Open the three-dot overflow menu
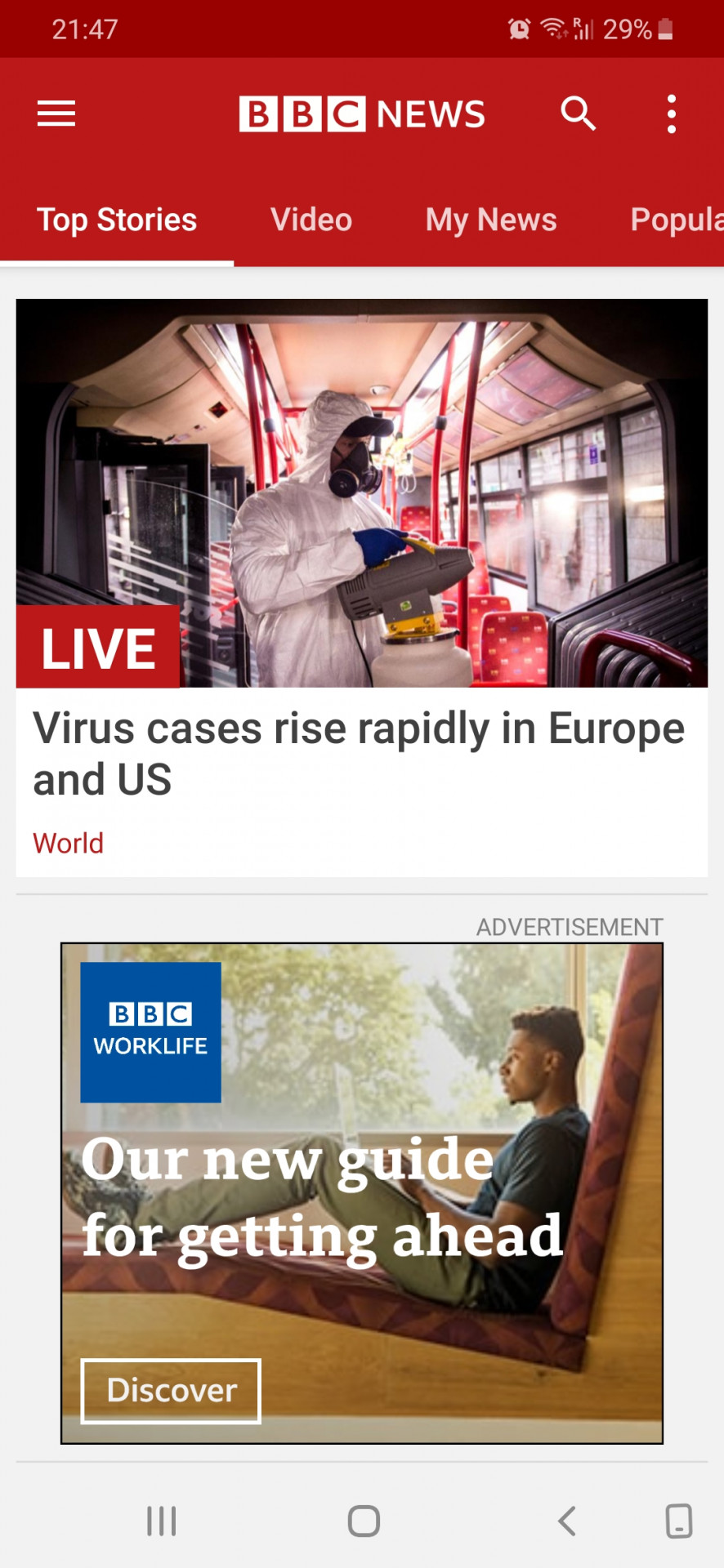The height and width of the screenshot is (1568, 724). tap(671, 114)
